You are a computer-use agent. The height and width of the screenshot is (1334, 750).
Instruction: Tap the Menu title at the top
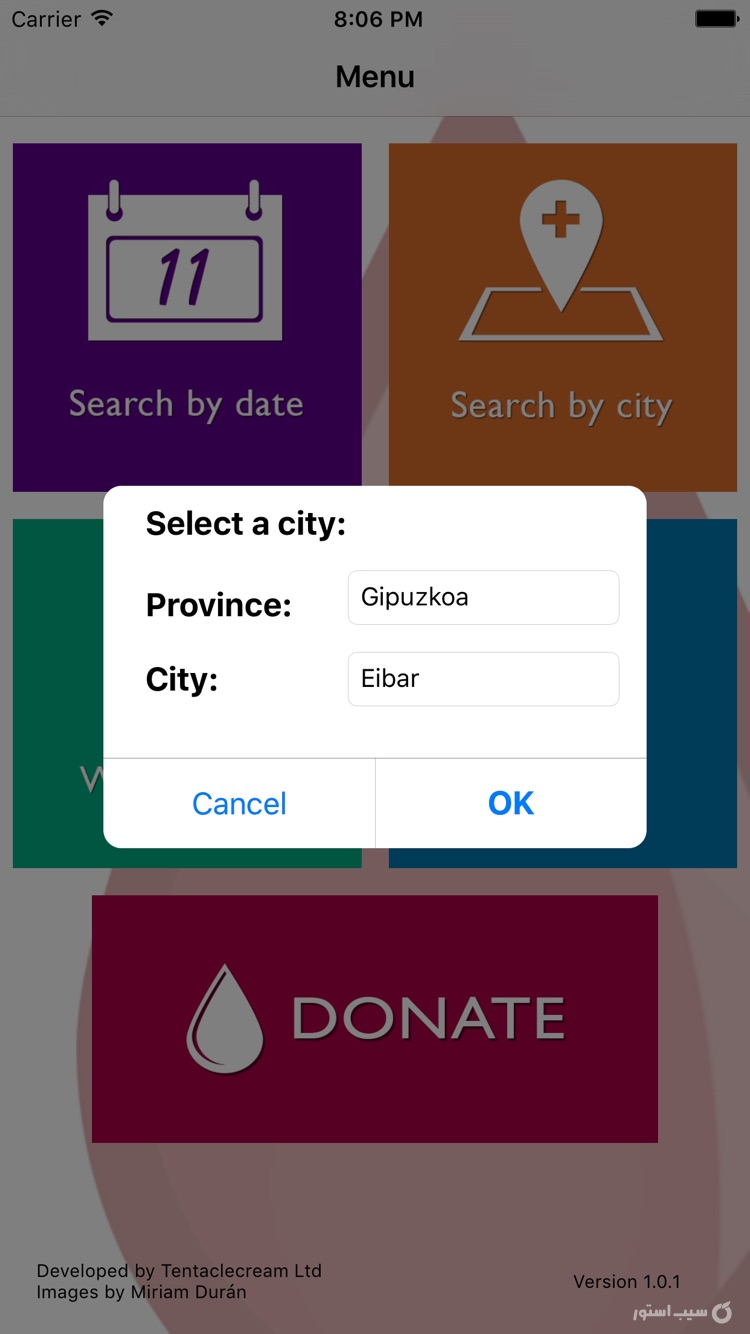tap(375, 76)
